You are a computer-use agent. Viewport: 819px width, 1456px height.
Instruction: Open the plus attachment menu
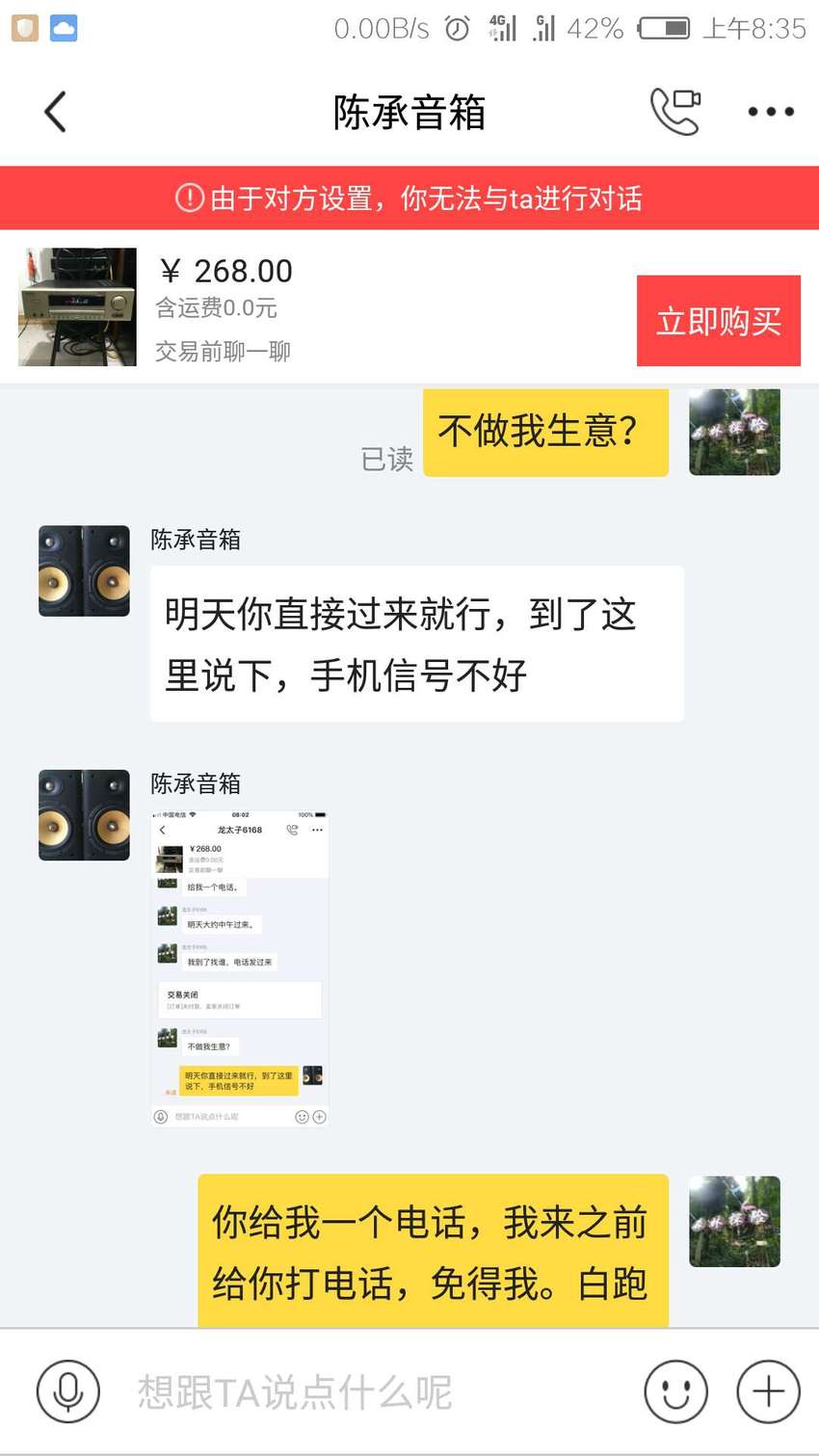tap(768, 1391)
